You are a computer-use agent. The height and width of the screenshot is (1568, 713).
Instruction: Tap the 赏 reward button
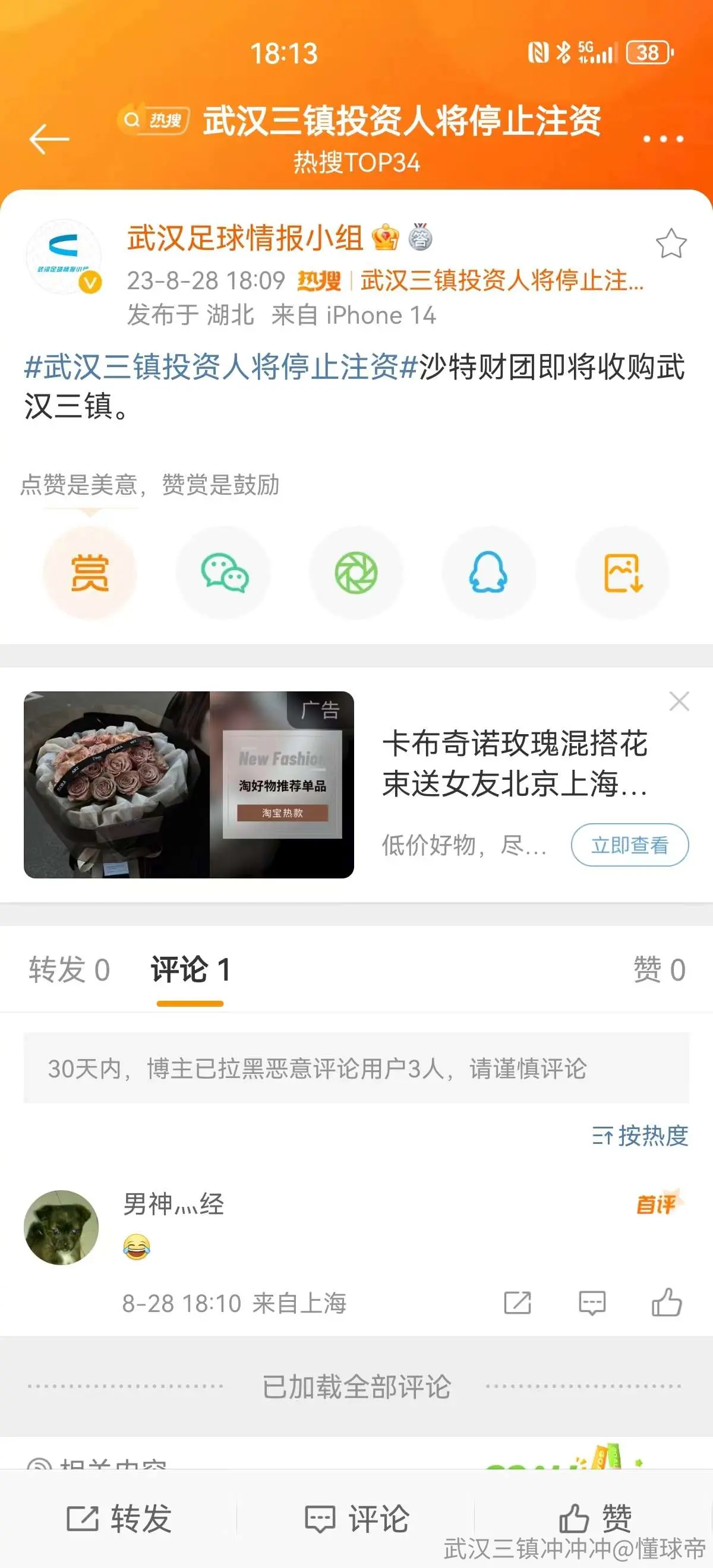pyautogui.click(x=90, y=573)
